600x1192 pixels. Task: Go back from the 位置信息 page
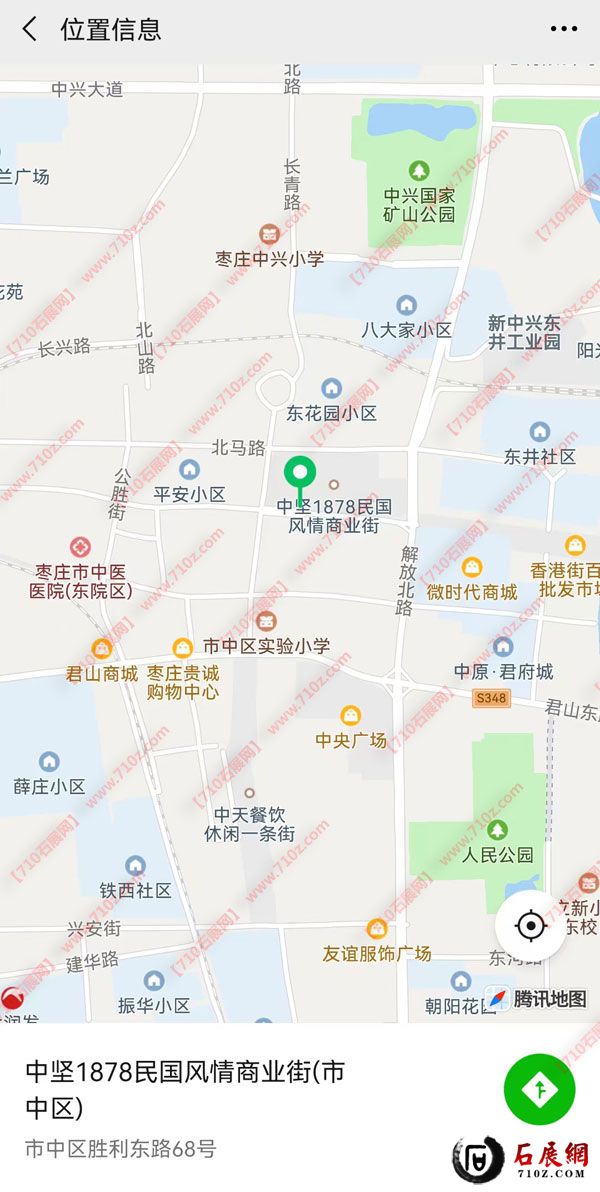coord(30,30)
